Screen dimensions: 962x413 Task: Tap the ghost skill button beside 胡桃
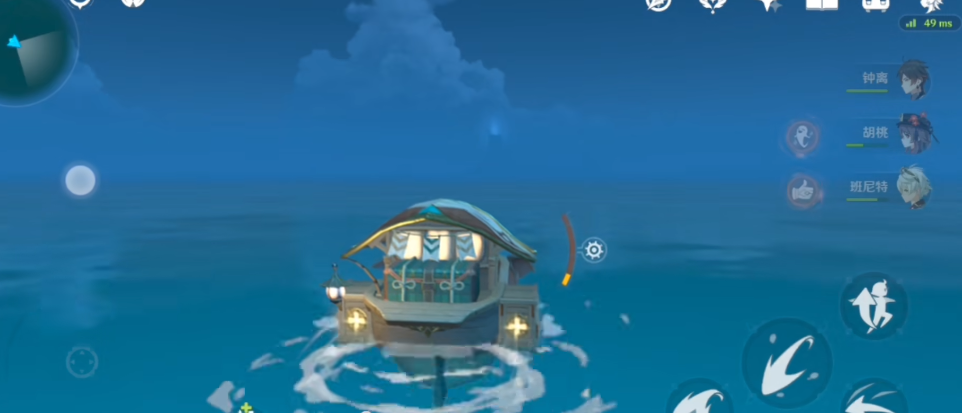[804, 137]
